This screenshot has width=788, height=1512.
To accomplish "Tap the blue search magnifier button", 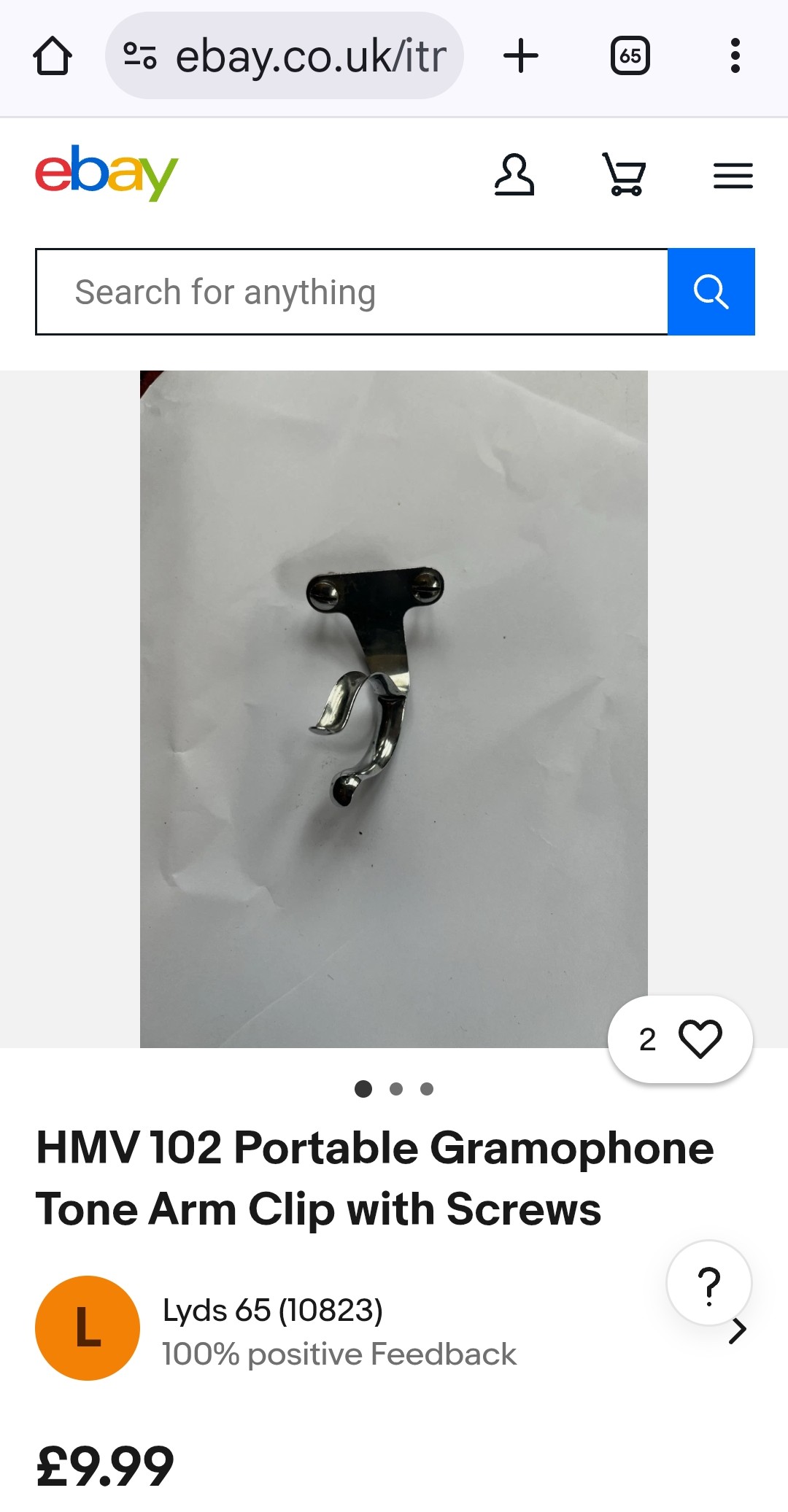I will 711,292.
